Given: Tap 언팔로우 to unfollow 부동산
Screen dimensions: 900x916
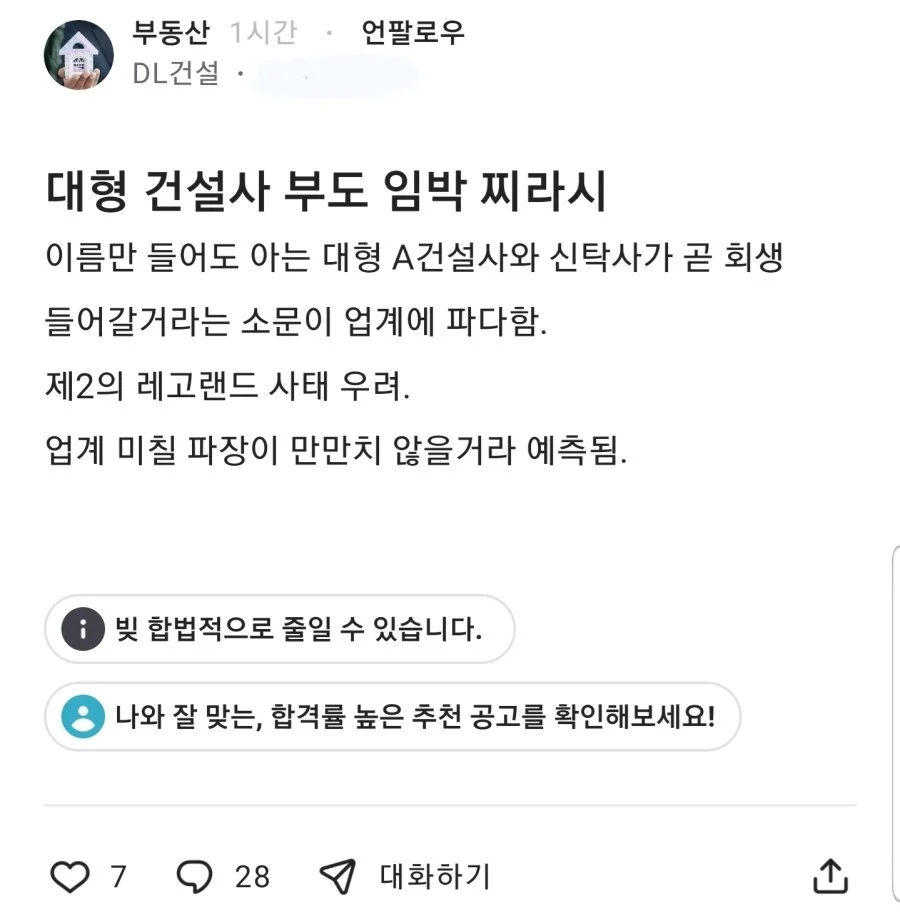Looking at the screenshot, I should [412, 33].
